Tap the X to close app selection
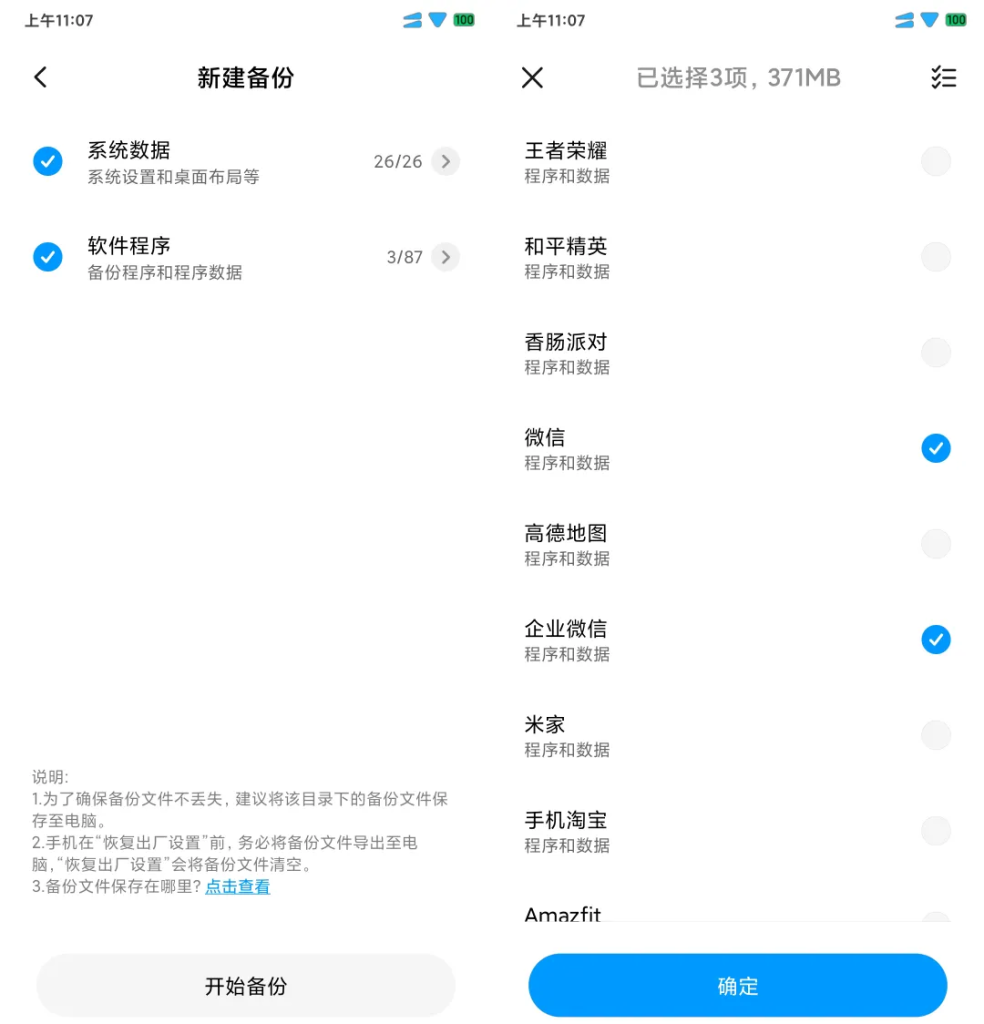The image size is (984, 1024). tap(532, 77)
